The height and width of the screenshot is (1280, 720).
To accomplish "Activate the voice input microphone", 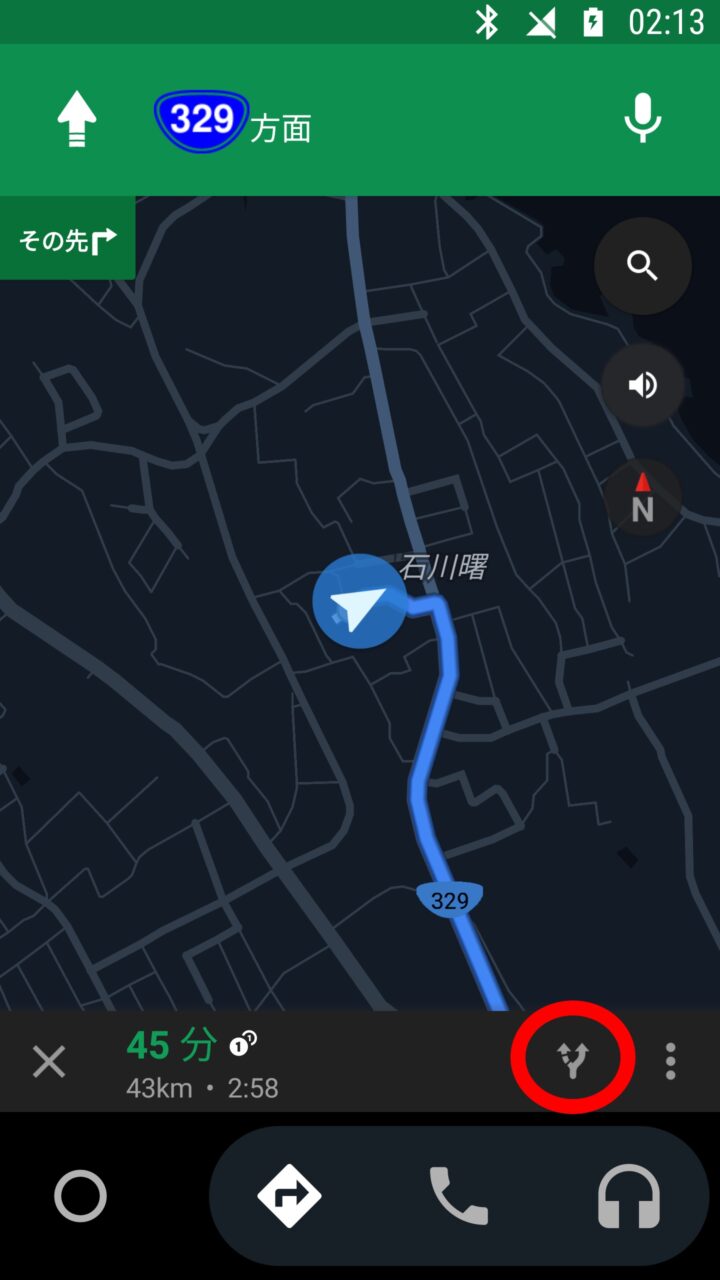I will [642, 118].
